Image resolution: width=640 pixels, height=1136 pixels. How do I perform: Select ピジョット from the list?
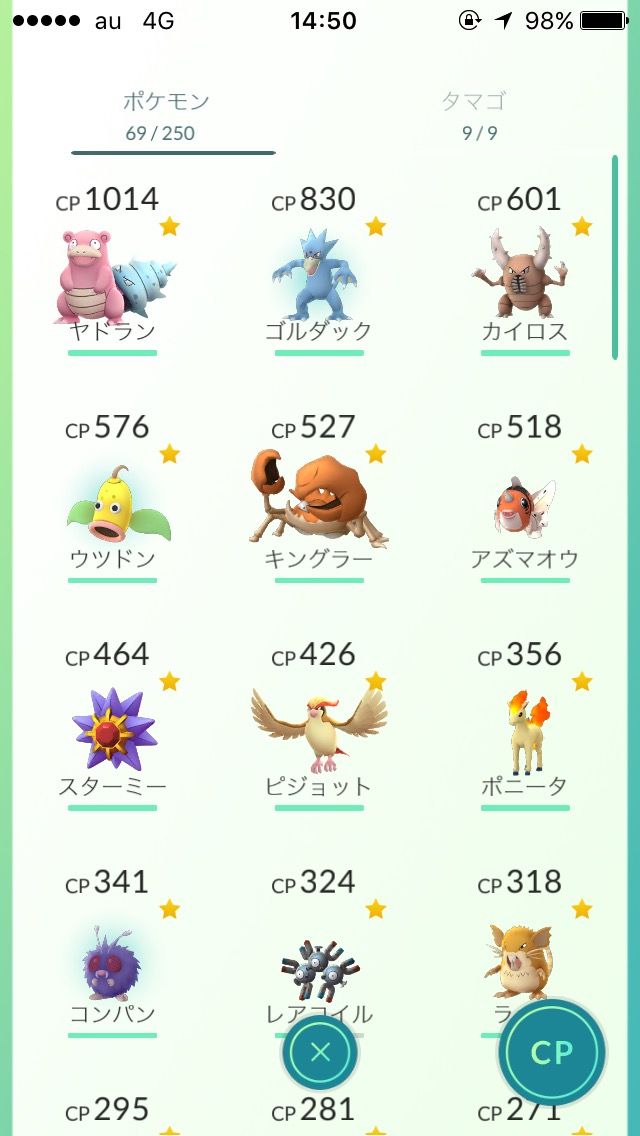pyautogui.click(x=319, y=727)
